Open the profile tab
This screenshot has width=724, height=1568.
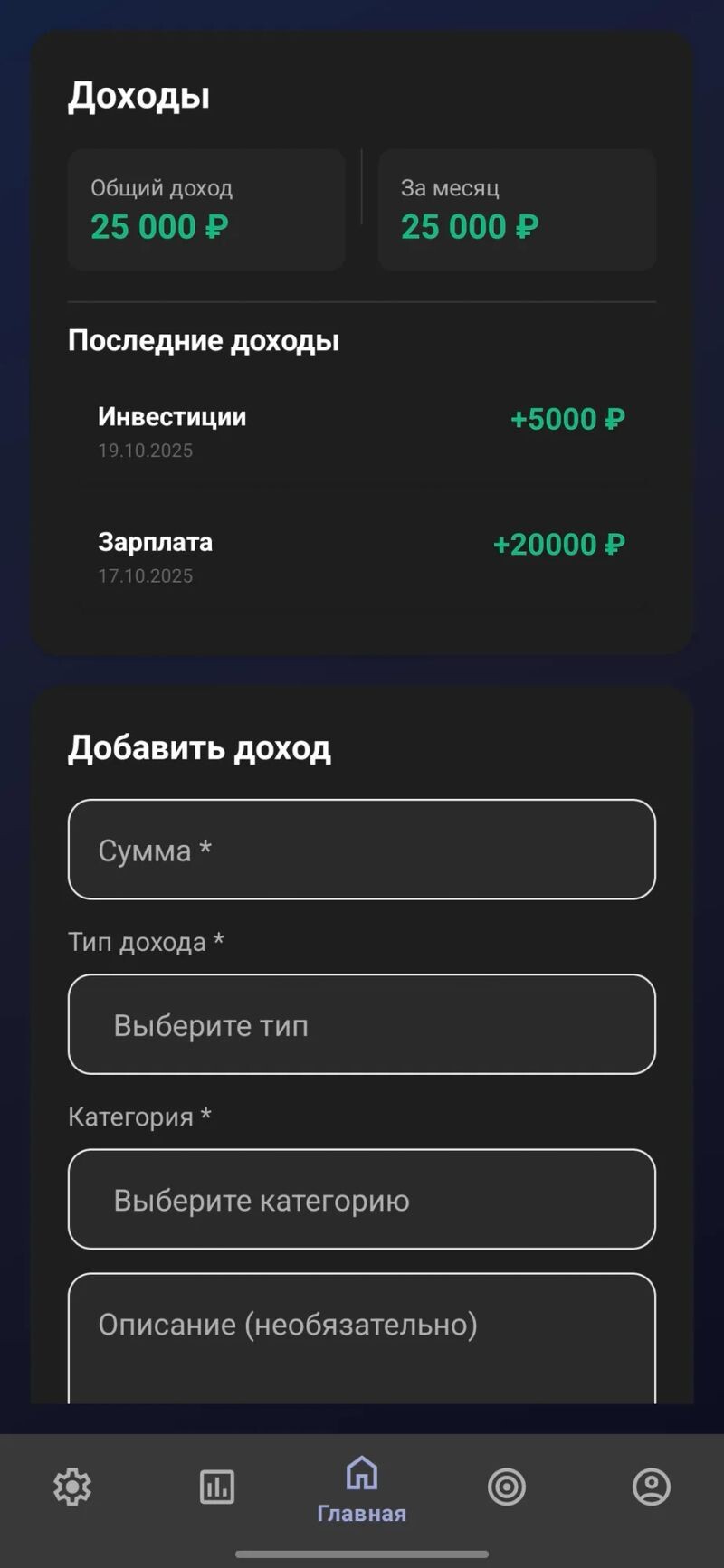(651, 1487)
